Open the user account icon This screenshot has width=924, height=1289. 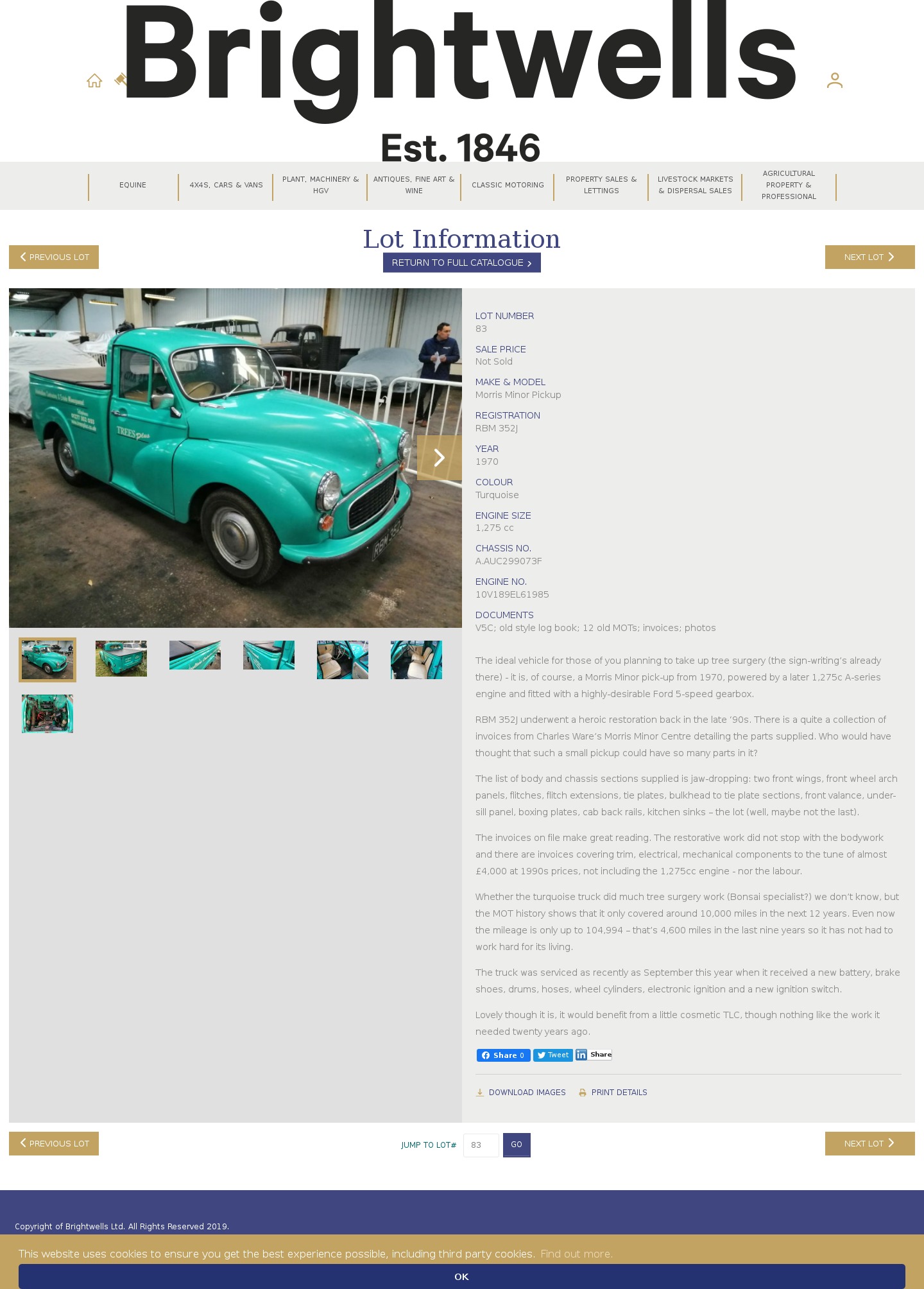834,80
